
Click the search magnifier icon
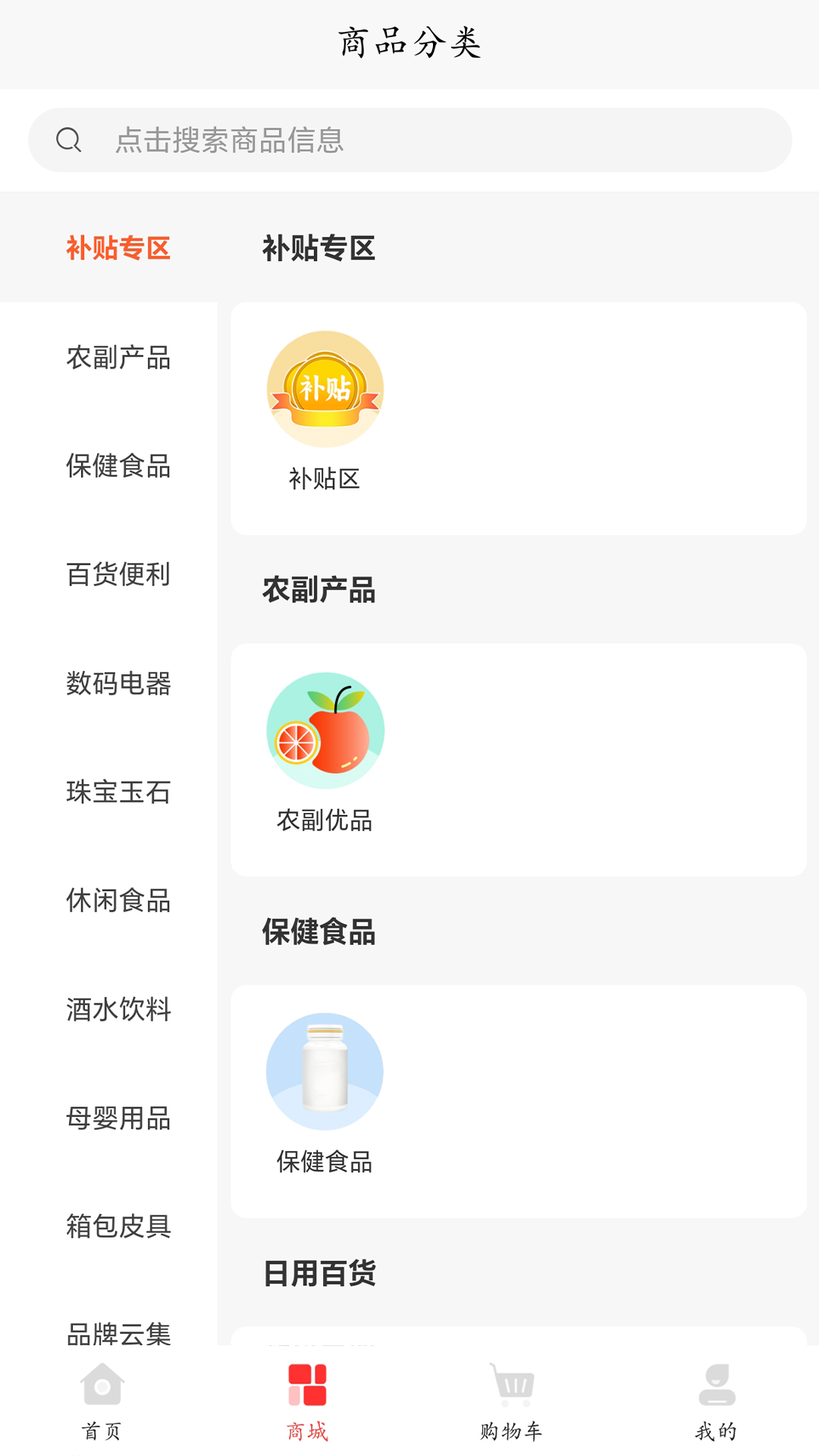69,139
